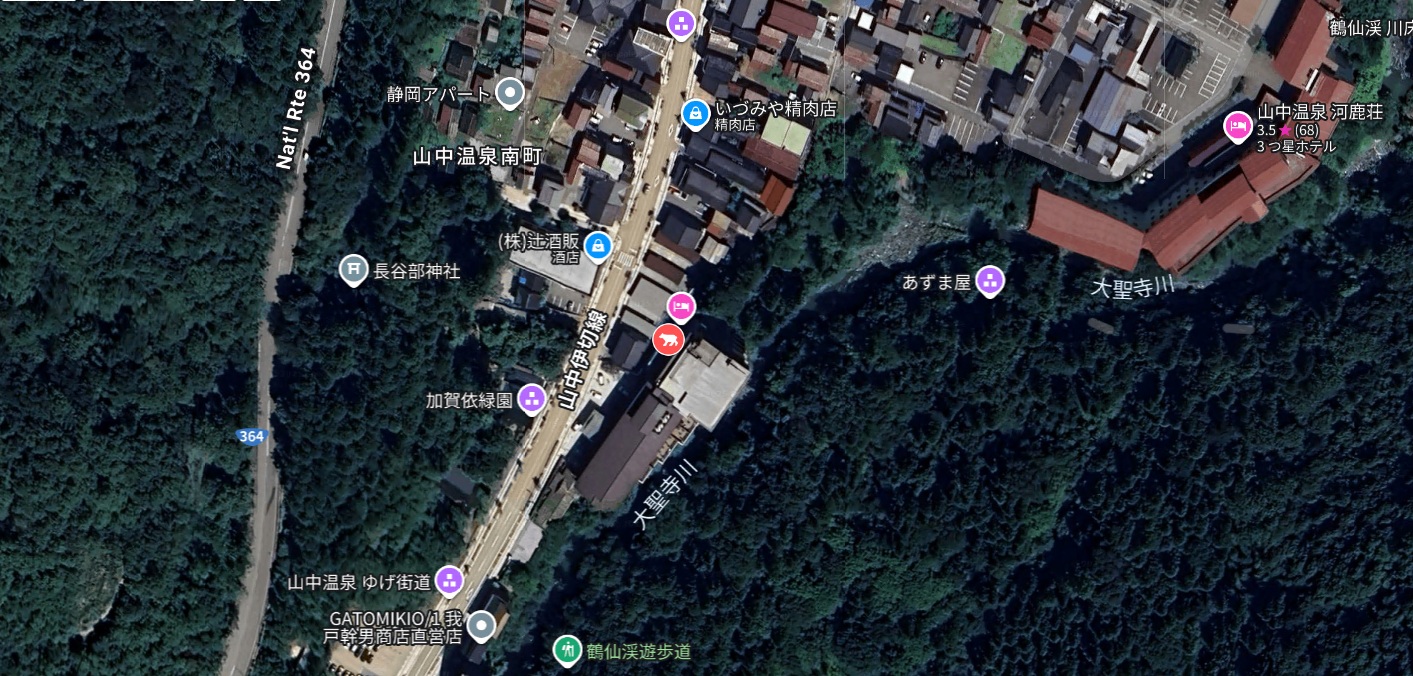
Task: Select the 山中温泉 ゆげ街道 pin
Action: [449, 580]
